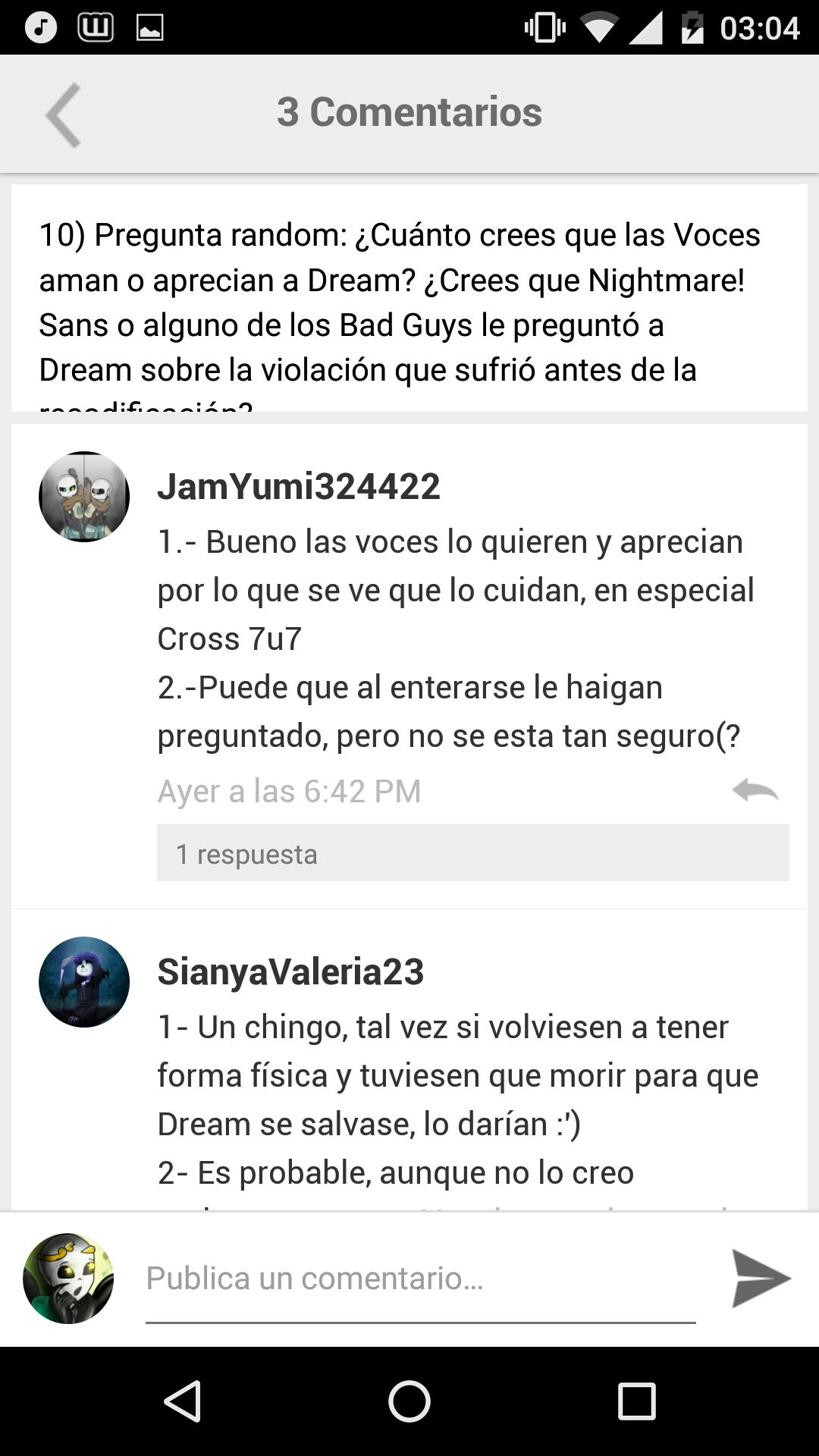Tap the username JamYumi324422
This screenshot has height=1456, width=819.
click(x=298, y=486)
